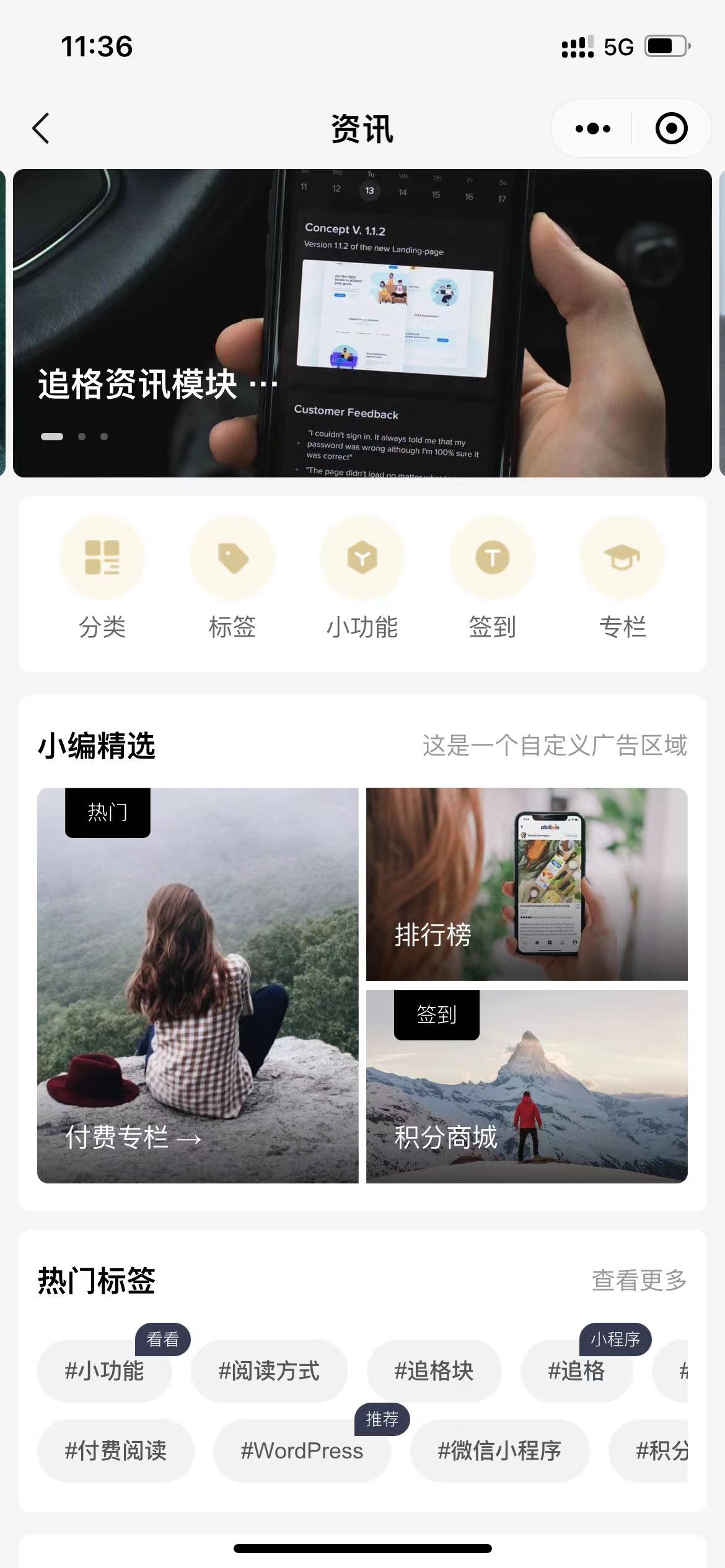Screen dimensions: 725x1568
Task: Open the mini program more-options menu
Action: [592, 129]
